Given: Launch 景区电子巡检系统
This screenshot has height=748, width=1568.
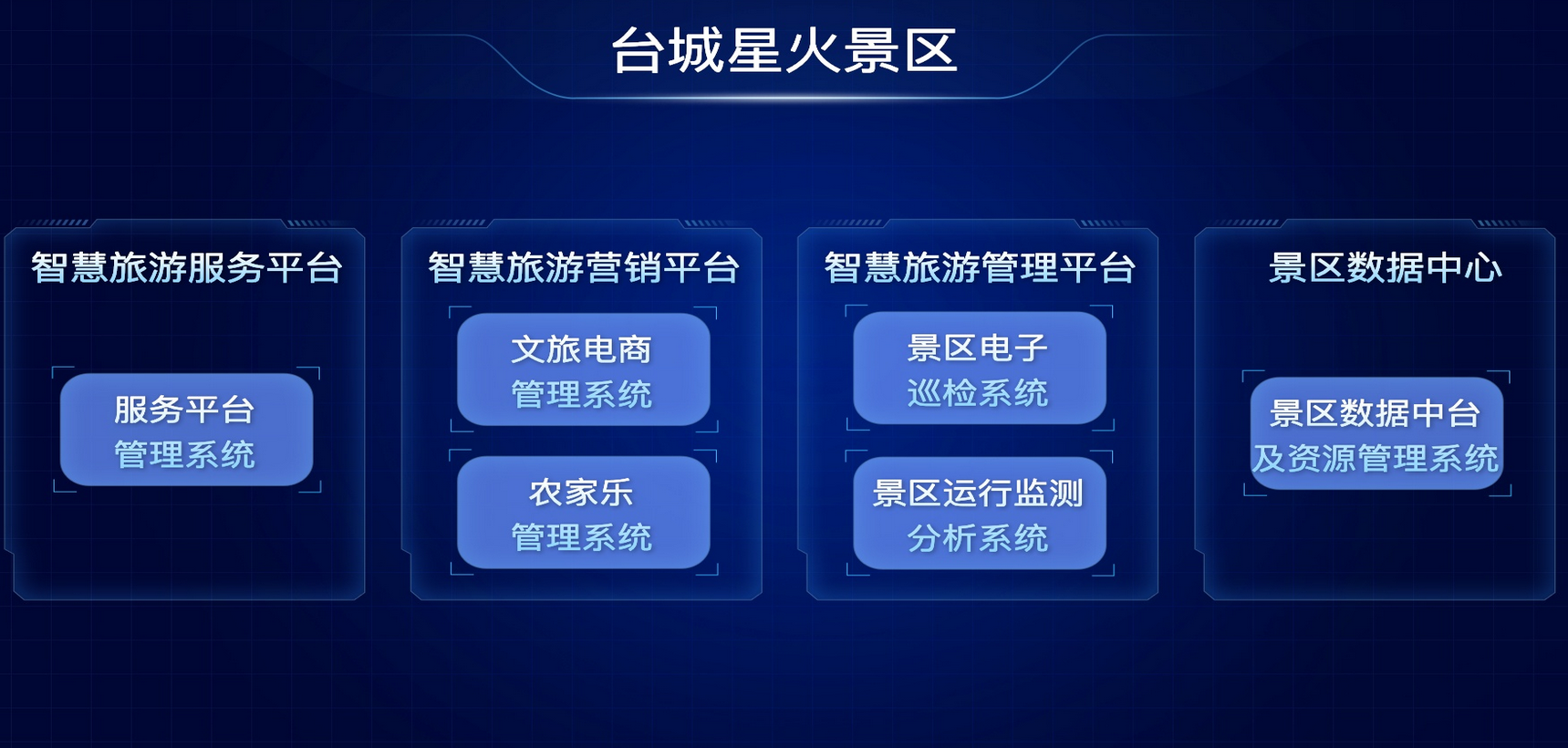Looking at the screenshot, I should click(979, 368).
